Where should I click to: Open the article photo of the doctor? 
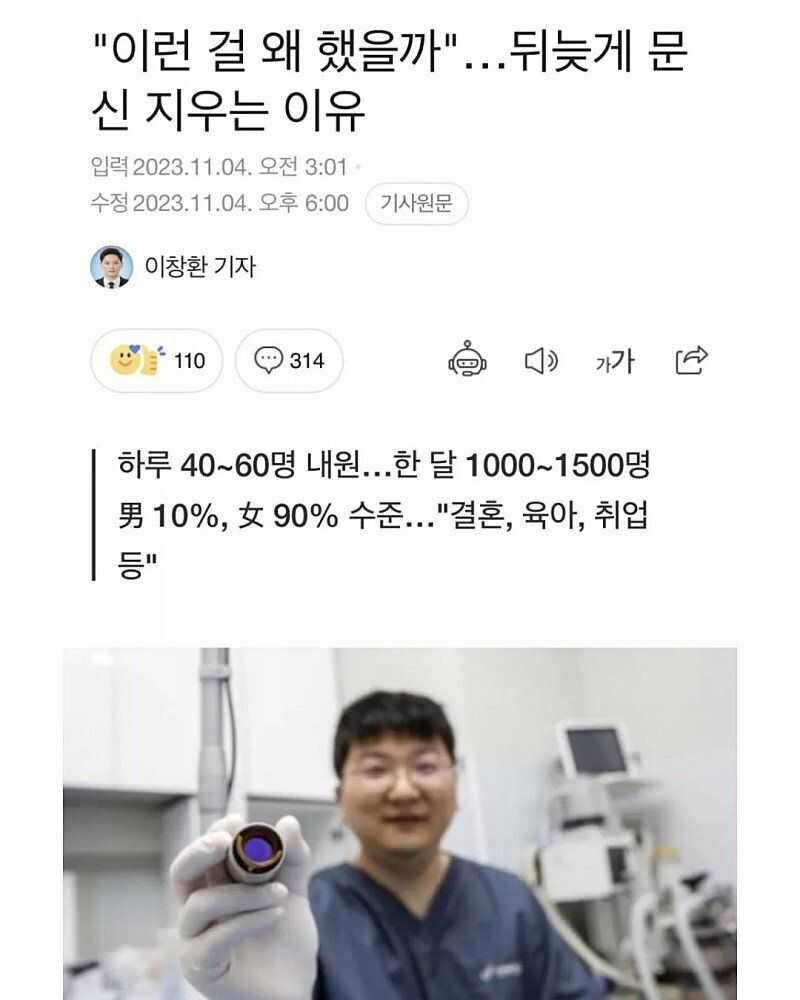[400, 822]
